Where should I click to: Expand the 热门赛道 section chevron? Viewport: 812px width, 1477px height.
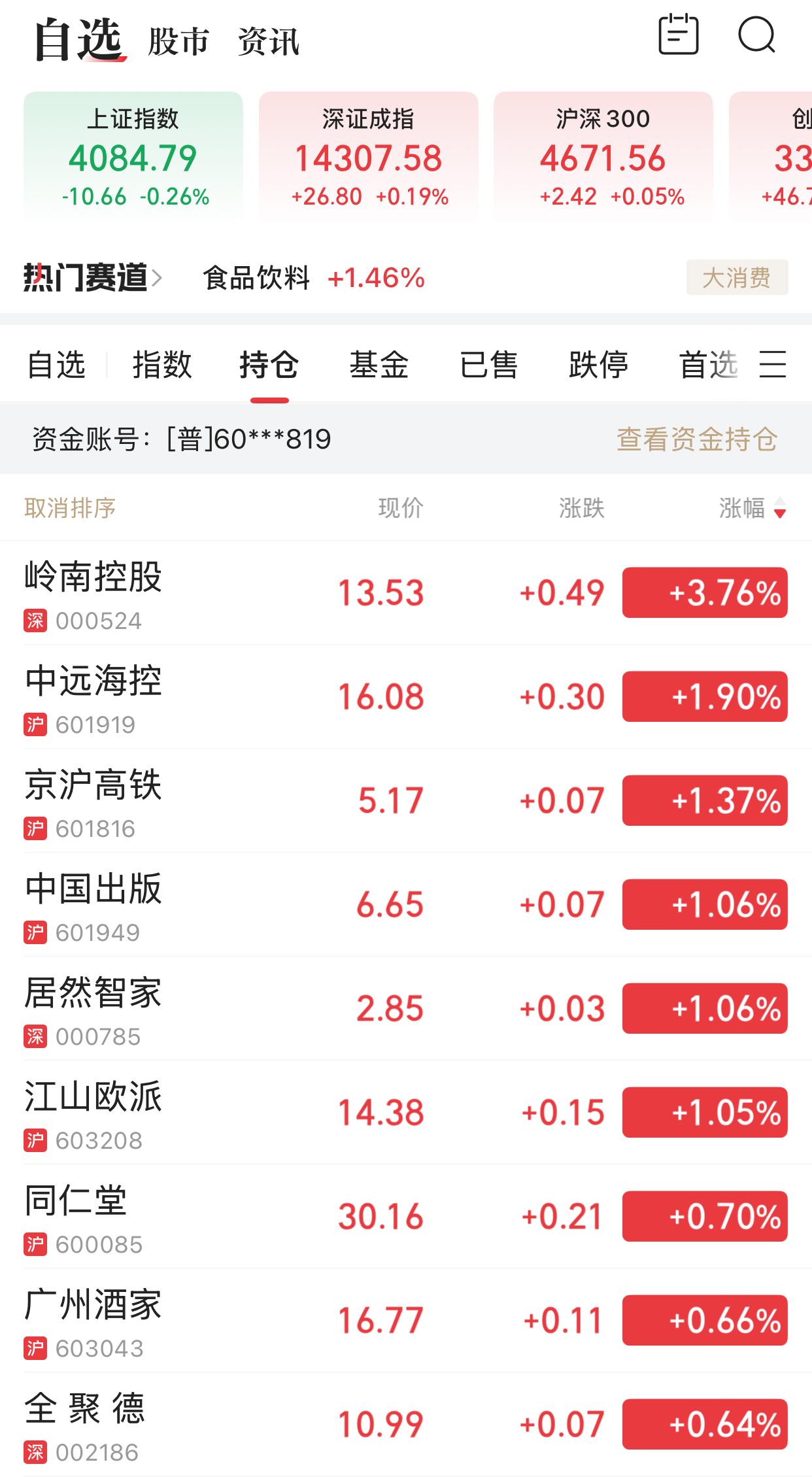click(x=157, y=278)
